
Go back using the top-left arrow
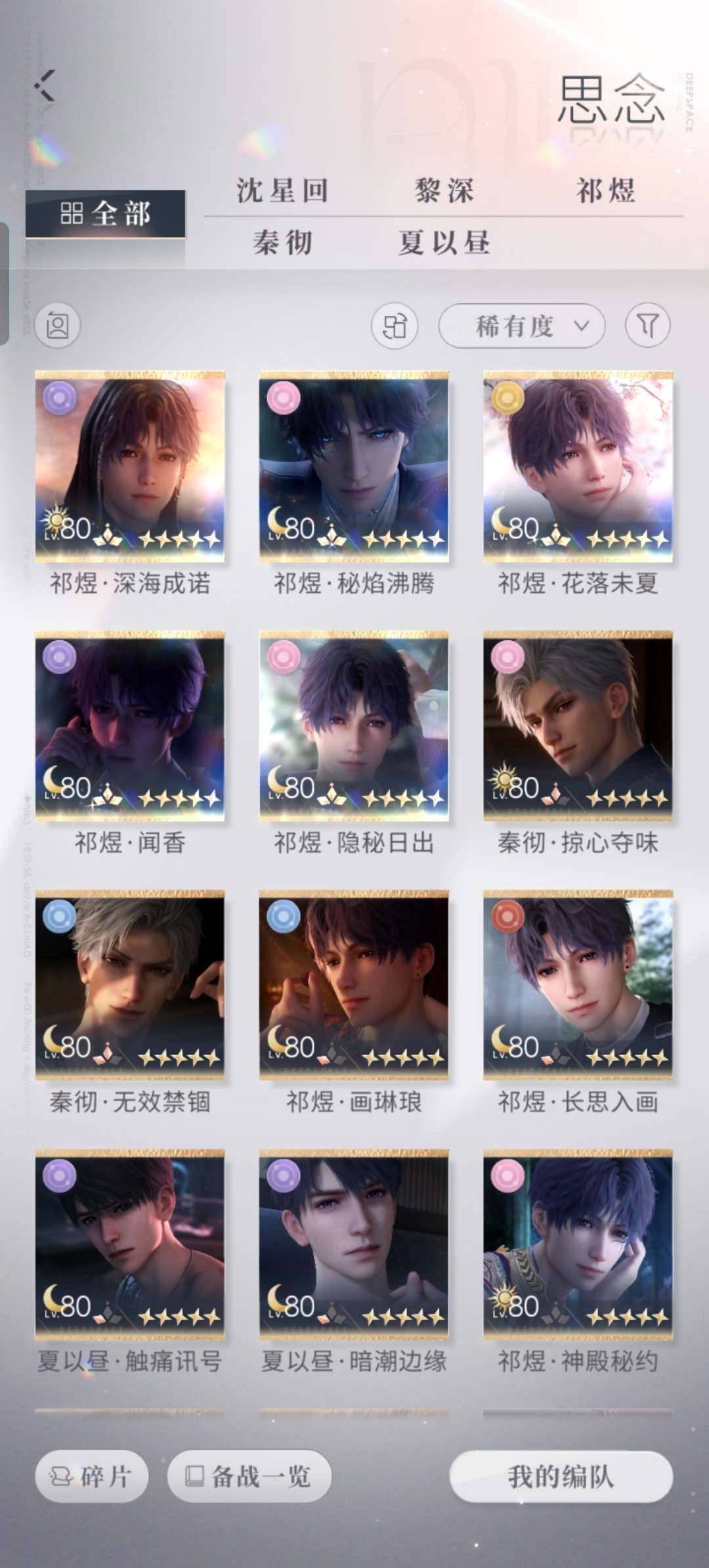pyautogui.click(x=45, y=86)
